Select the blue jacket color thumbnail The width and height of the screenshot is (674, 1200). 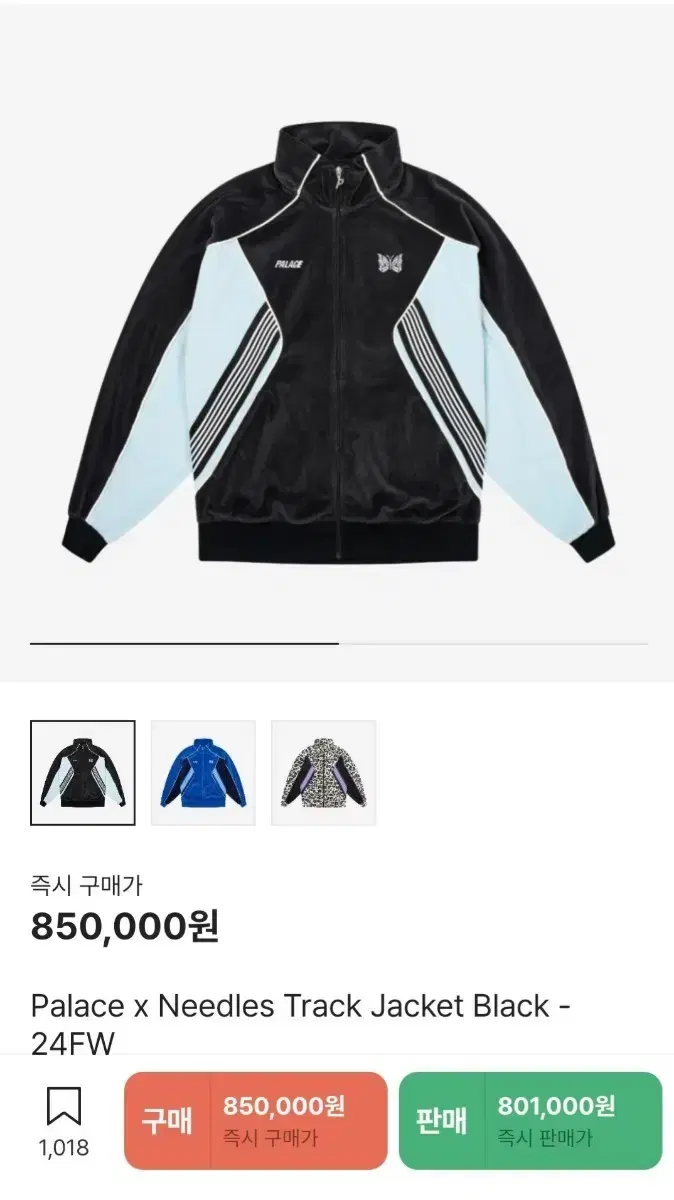click(203, 773)
